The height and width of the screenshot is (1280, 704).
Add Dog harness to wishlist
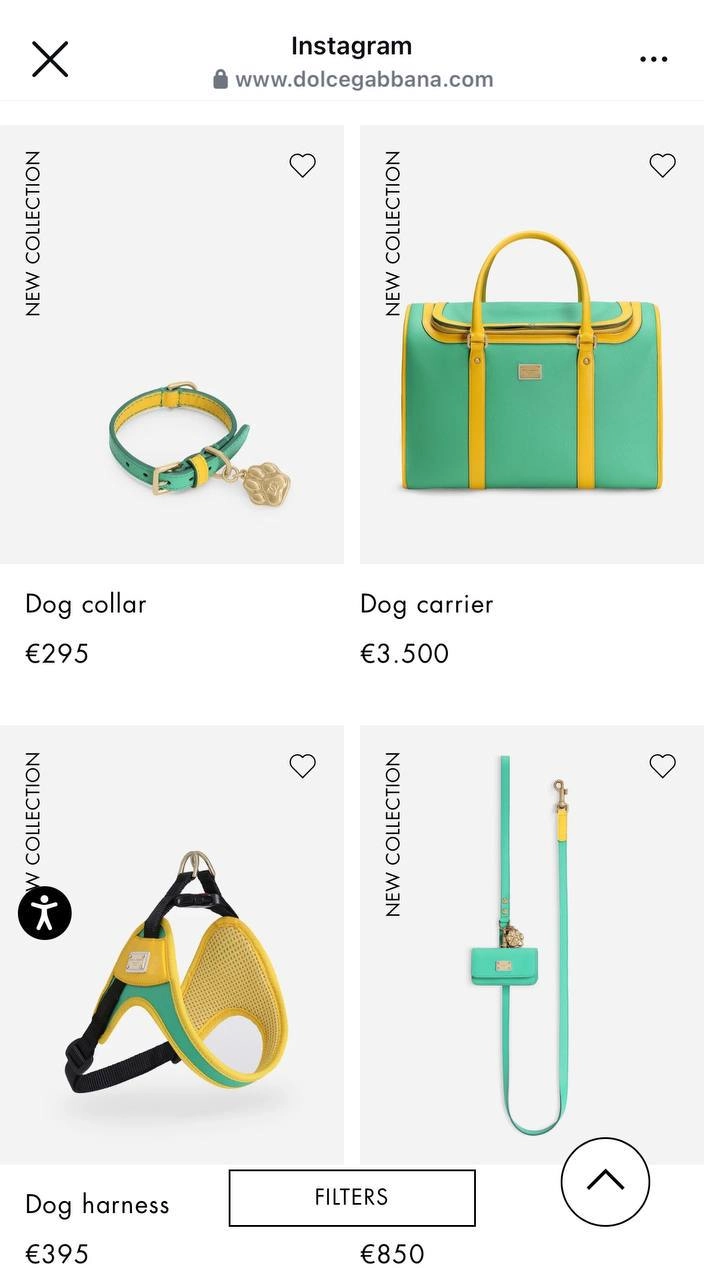pyautogui.click(x=302, y=766)
